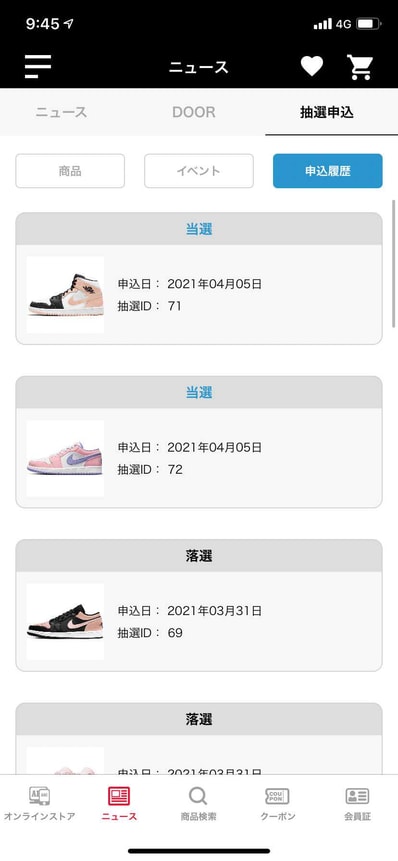Viewport: 398px width, 861px height.
Task: Open 商品検索 from the bottom bar
Action: tap(198, 803)
